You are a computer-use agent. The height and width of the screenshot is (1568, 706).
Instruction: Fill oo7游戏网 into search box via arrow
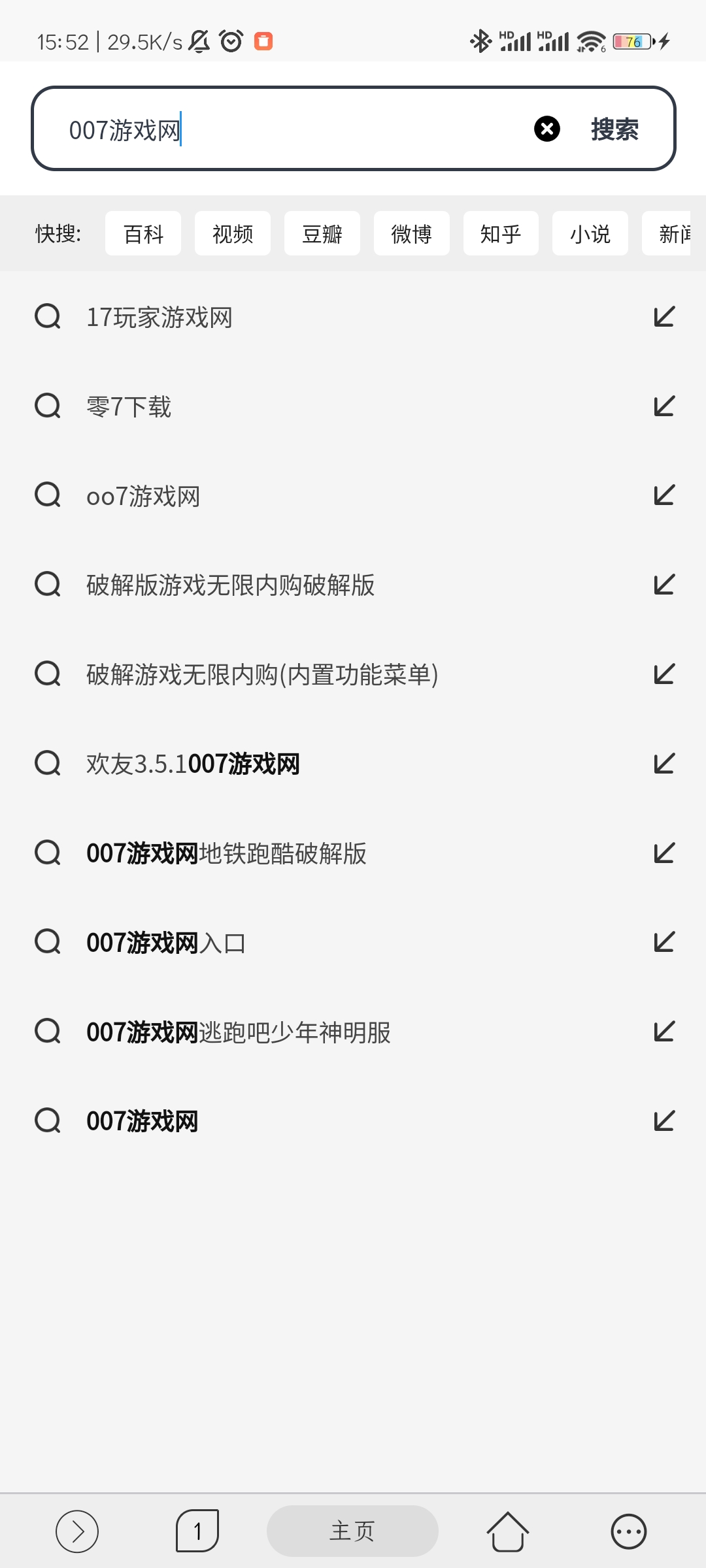point(664,496)
